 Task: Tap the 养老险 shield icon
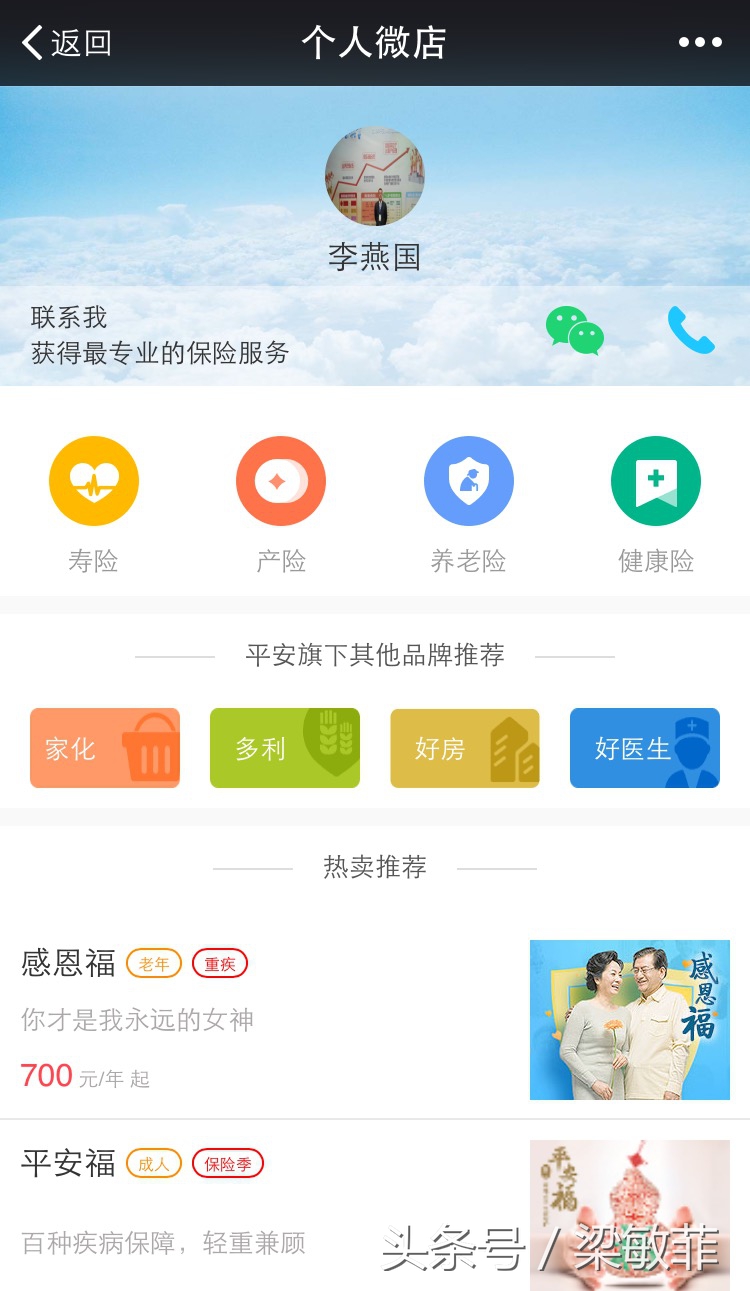pyautogui.click(x=468, y=480)
